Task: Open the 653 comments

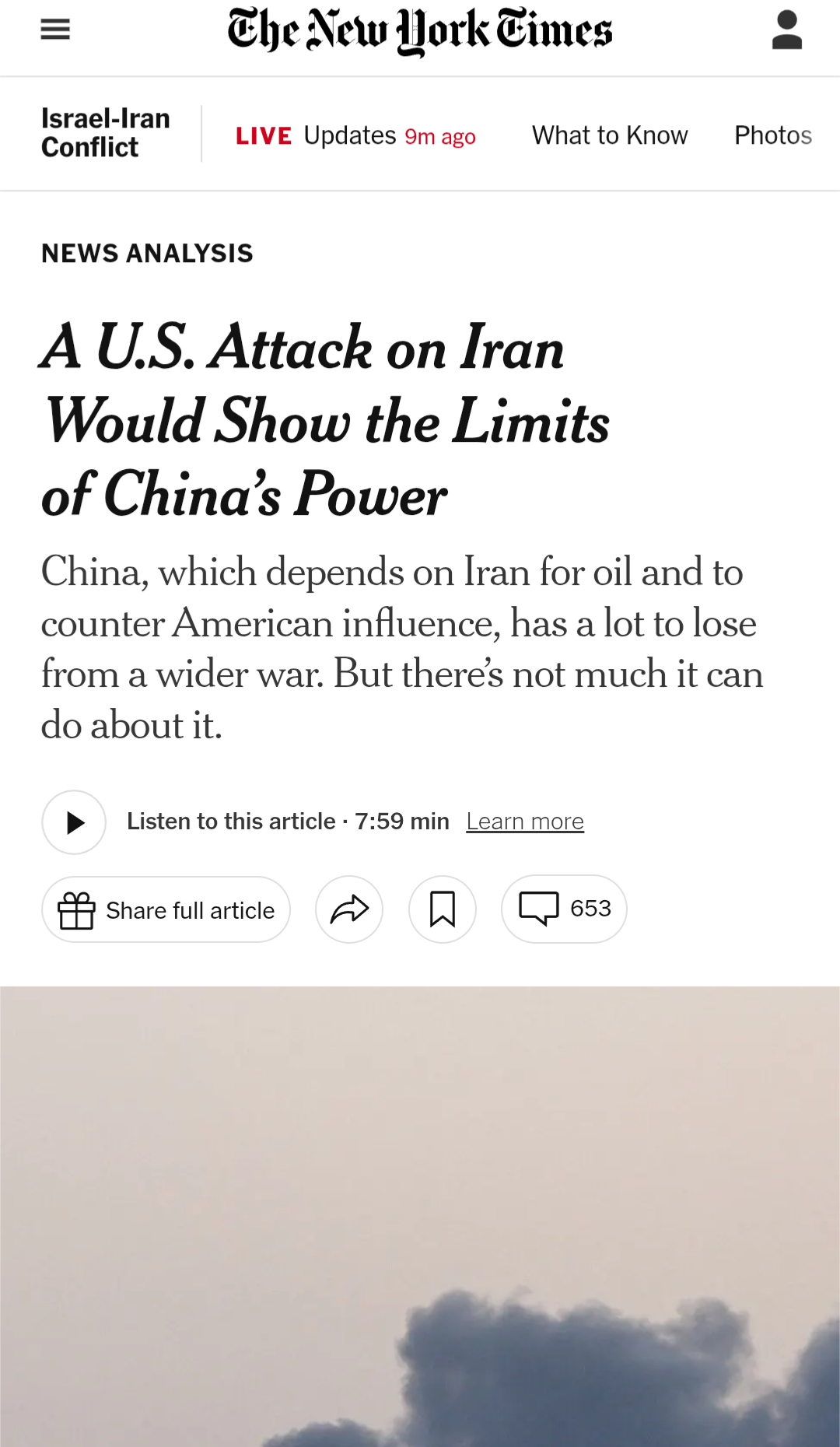Action: pyautogui.click(x=564, y=909)
